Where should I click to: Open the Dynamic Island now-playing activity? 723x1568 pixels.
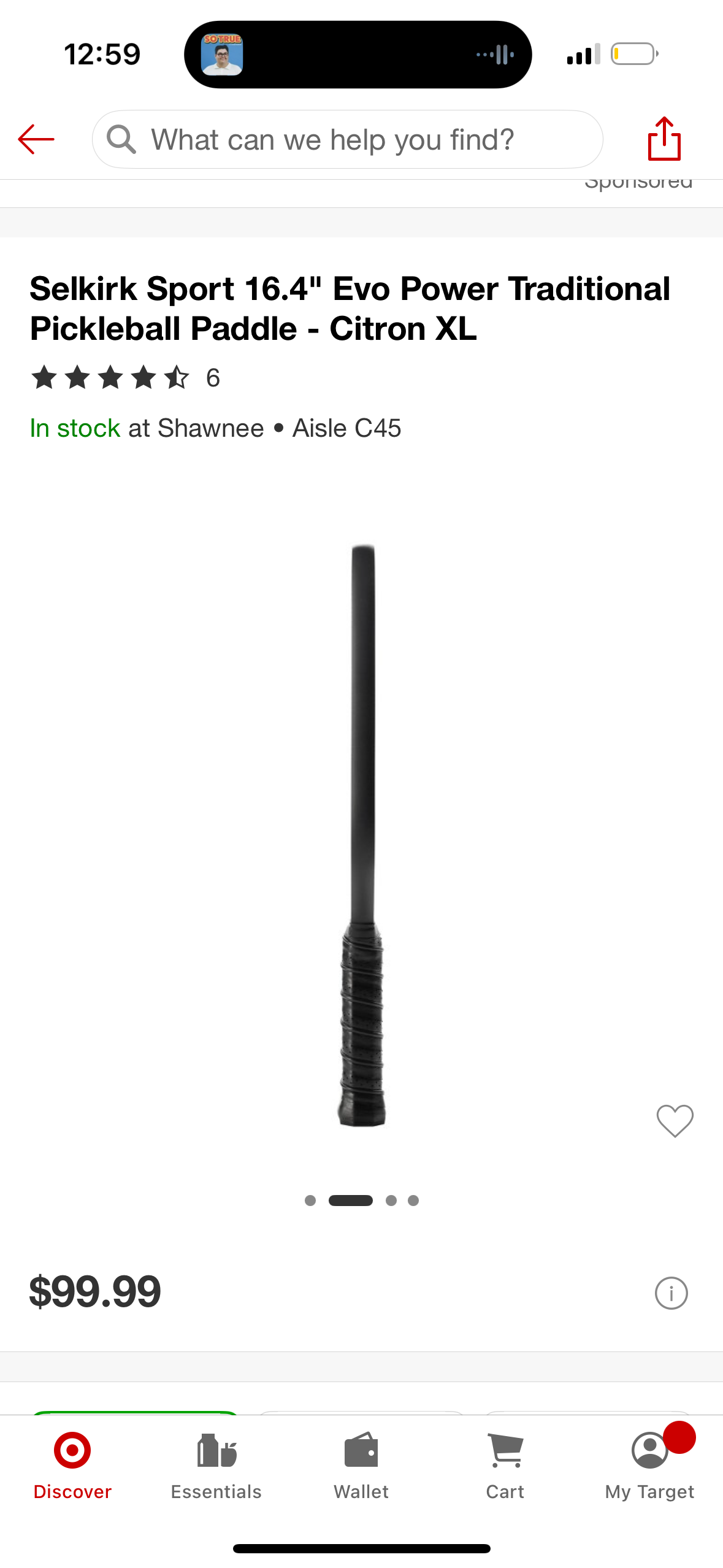(358, 55)
